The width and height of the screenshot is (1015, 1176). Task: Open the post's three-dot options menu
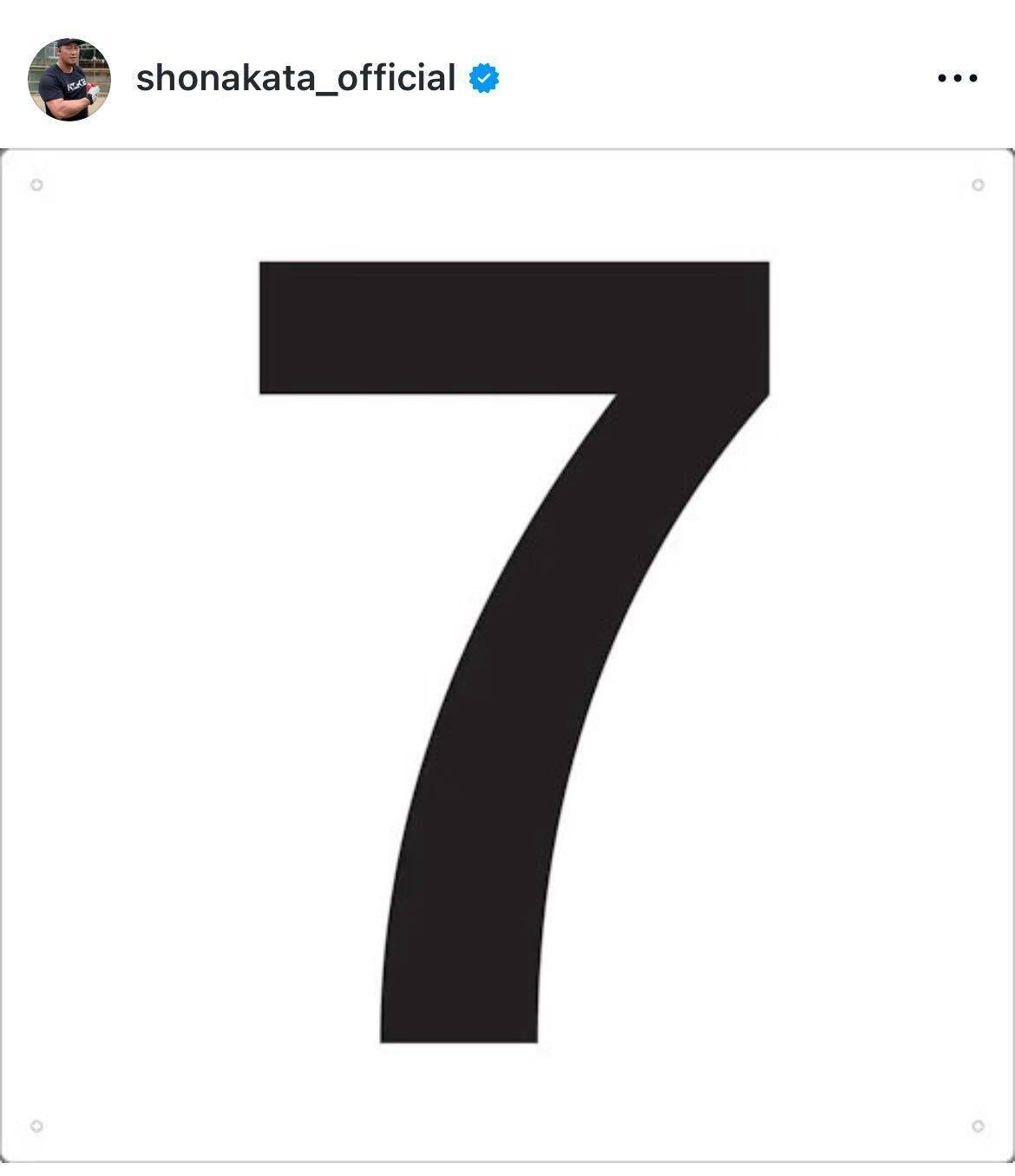click(958, 79)
